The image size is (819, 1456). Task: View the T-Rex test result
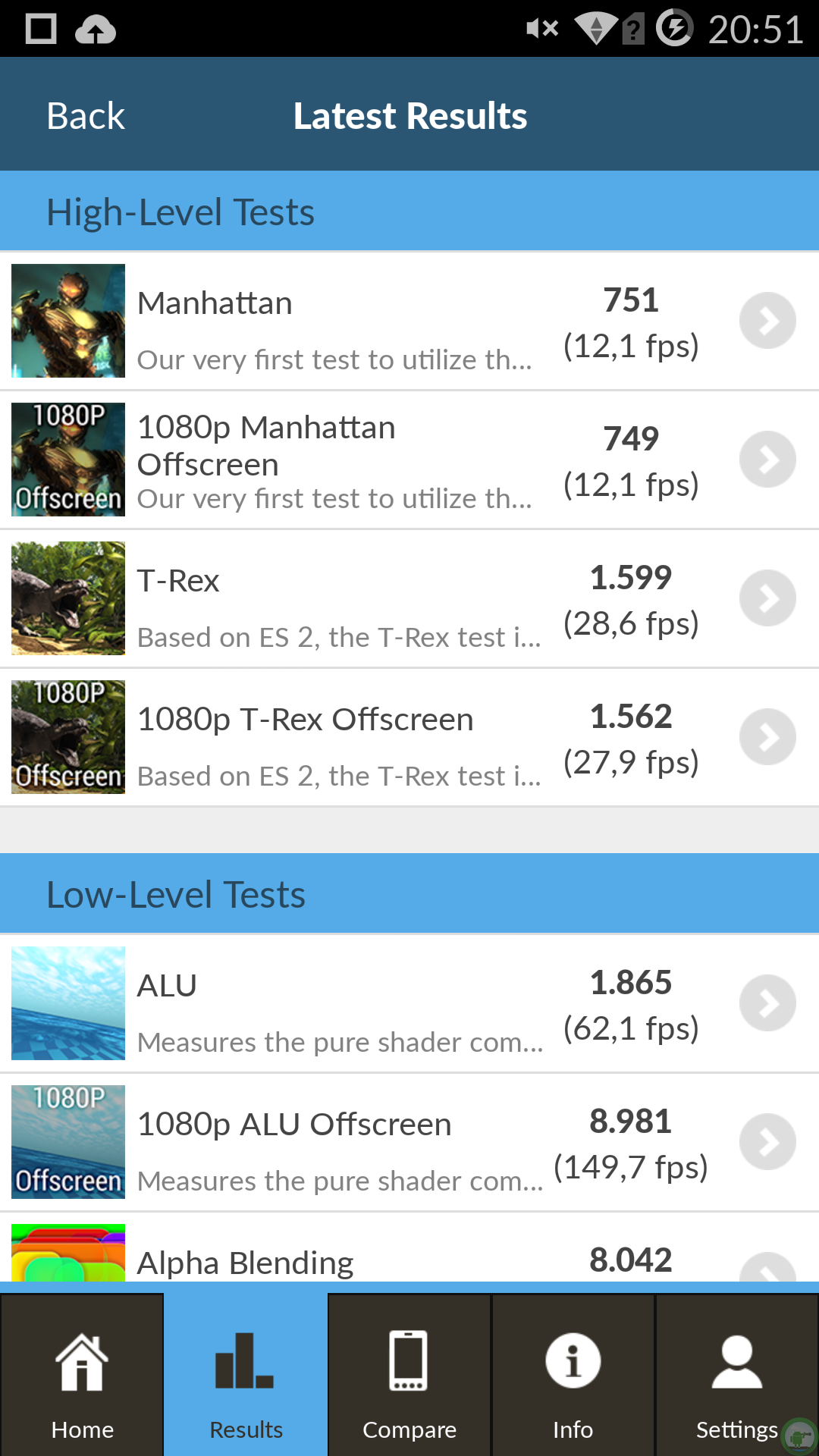coord(409,598)
